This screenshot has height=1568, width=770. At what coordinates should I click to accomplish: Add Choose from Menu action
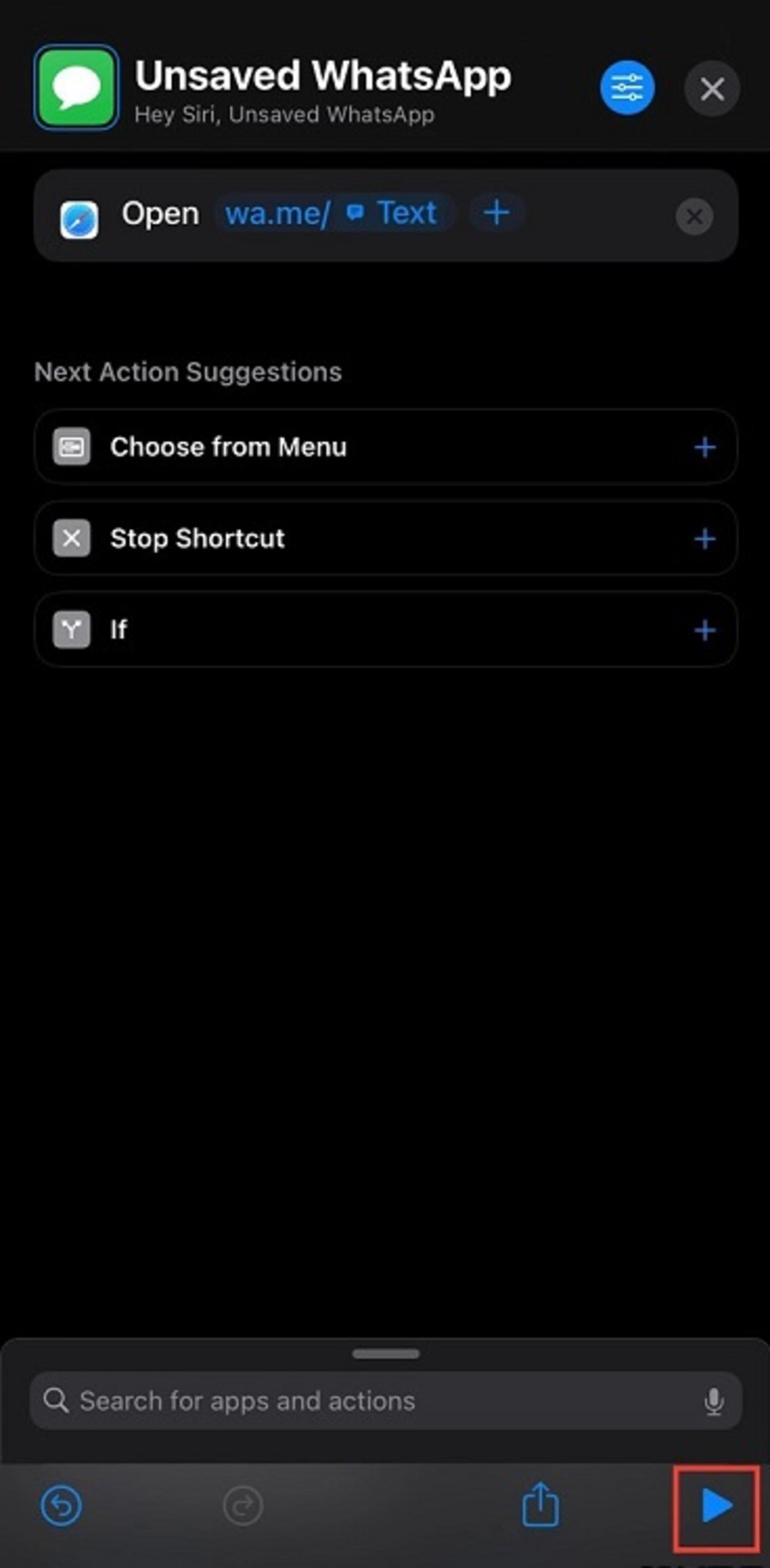click(705, 447)
